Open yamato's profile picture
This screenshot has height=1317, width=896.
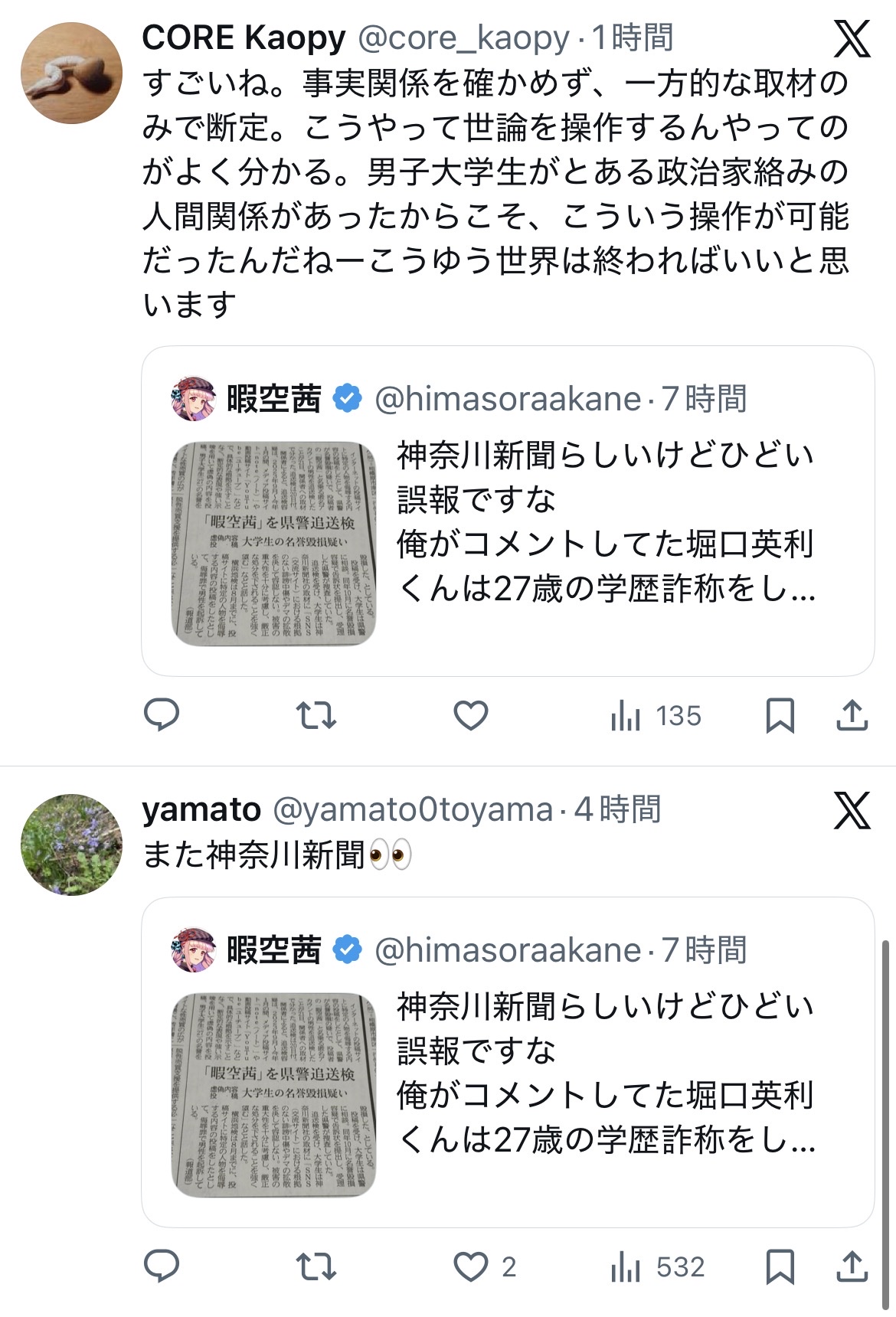(x=71, y=844)
